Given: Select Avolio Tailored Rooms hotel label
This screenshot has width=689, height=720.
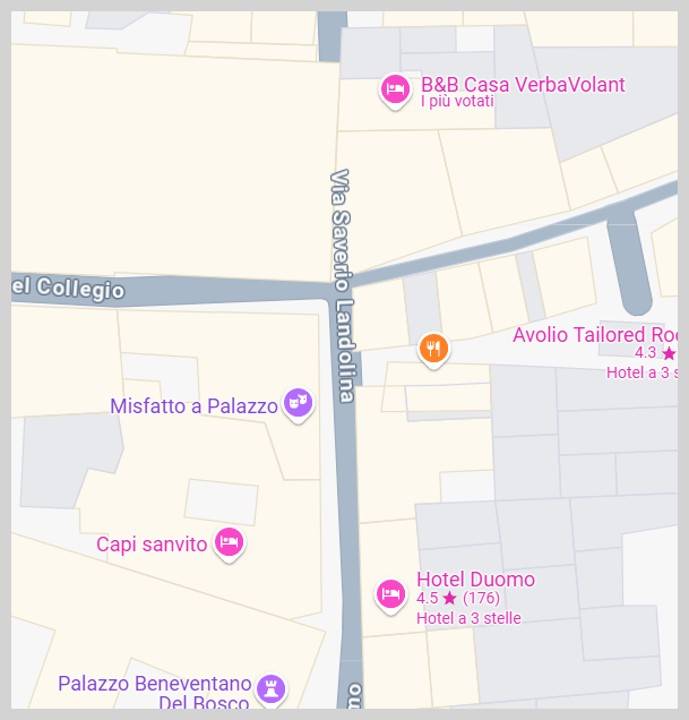Looking at the screenshot, I should tap(595, 335).
